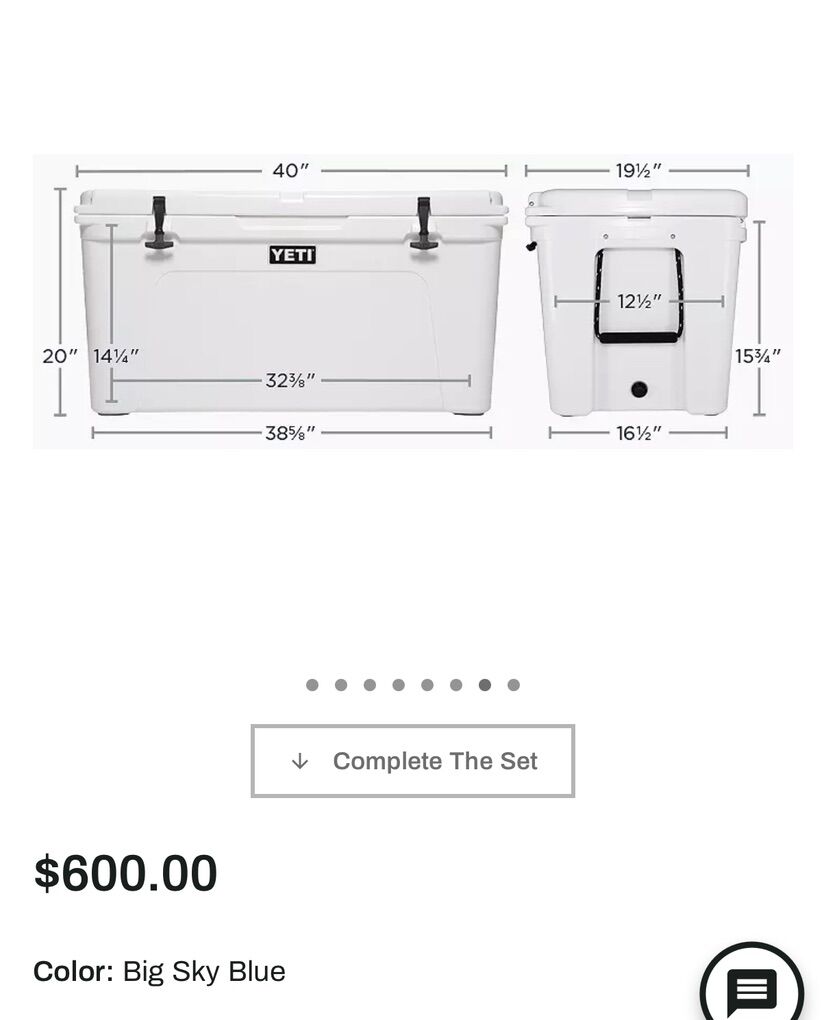The width and height of the screenshot is (826, 1020).
Task: Select the last image dot
Action: coord(513,685)
